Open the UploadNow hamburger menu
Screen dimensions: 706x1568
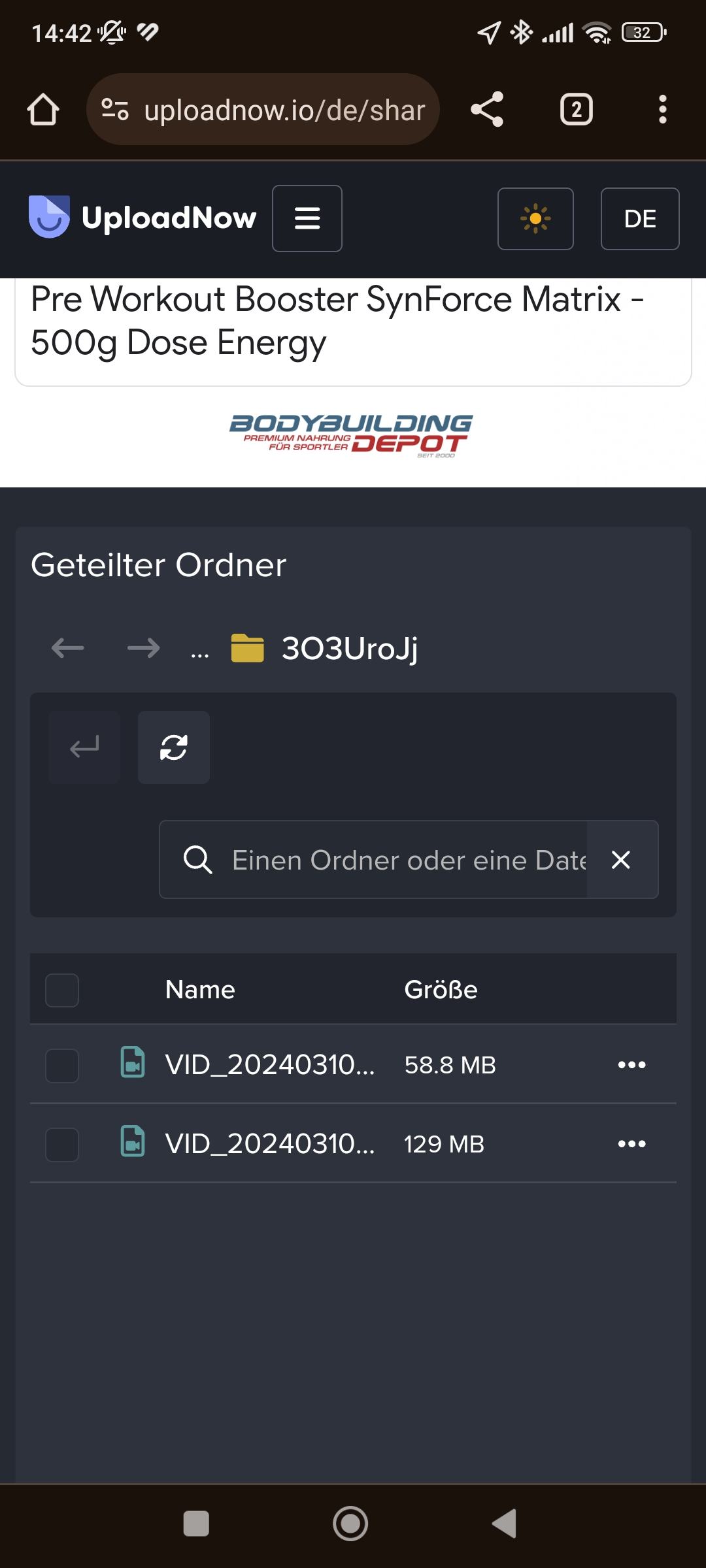(x=307, y=218)
